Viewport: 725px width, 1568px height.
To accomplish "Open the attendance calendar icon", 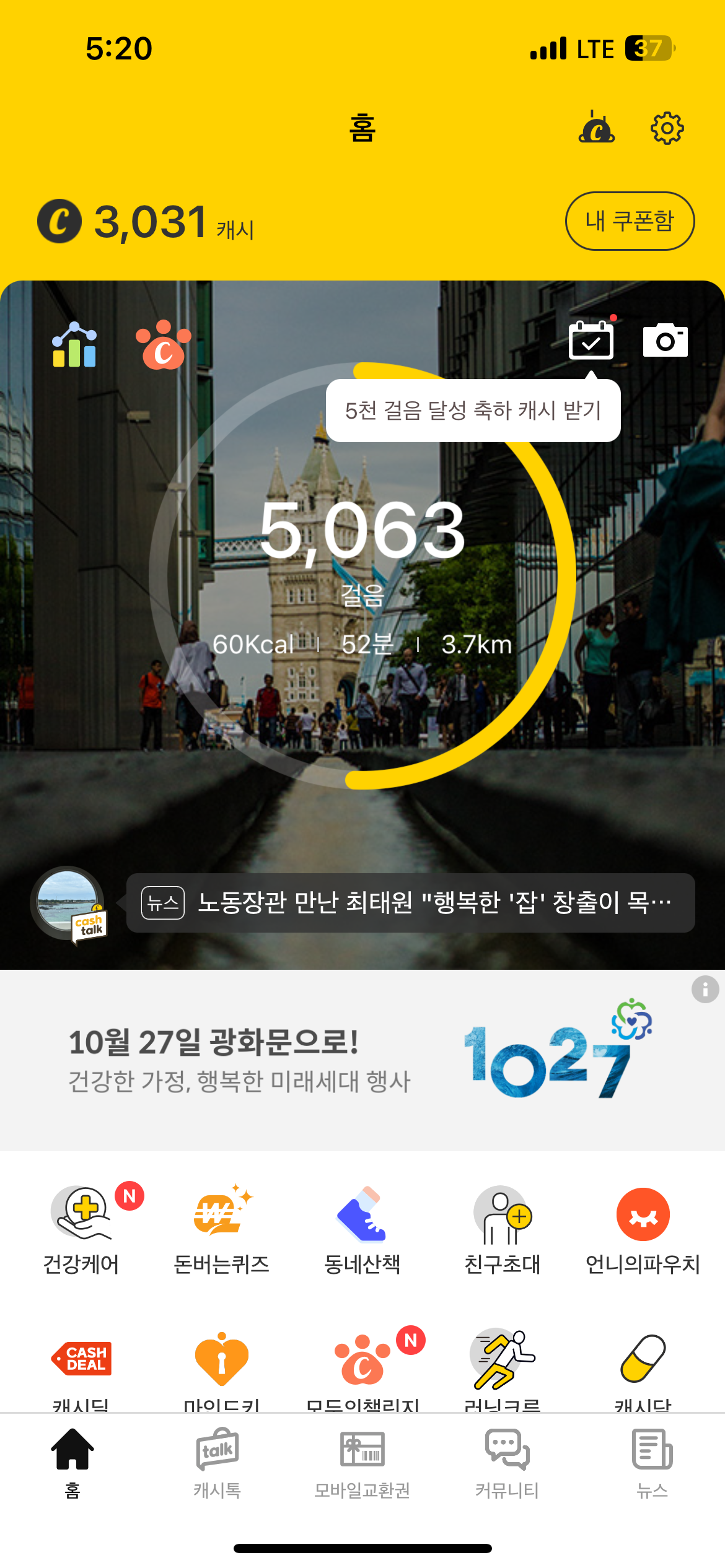I will (x=591, y=340).
